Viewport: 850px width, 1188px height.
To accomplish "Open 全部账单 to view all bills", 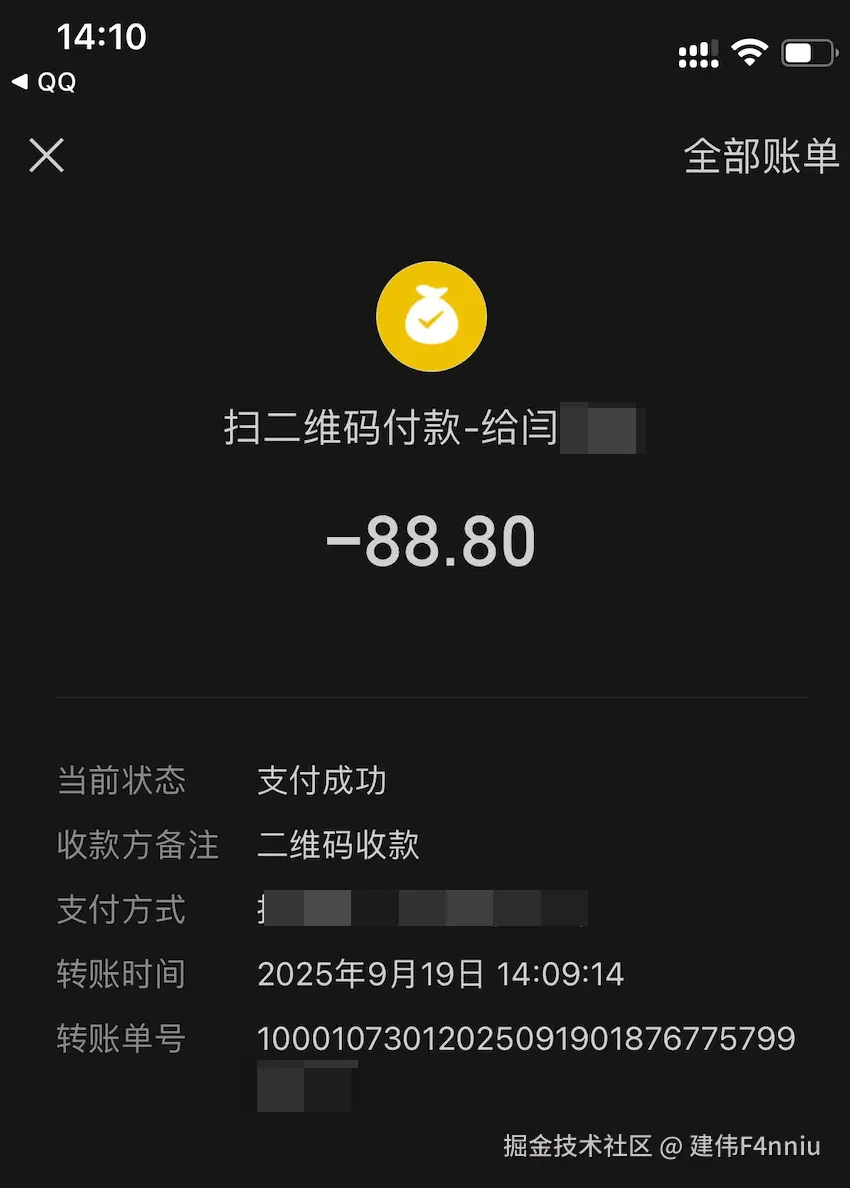I will click(x=762, y=156).
